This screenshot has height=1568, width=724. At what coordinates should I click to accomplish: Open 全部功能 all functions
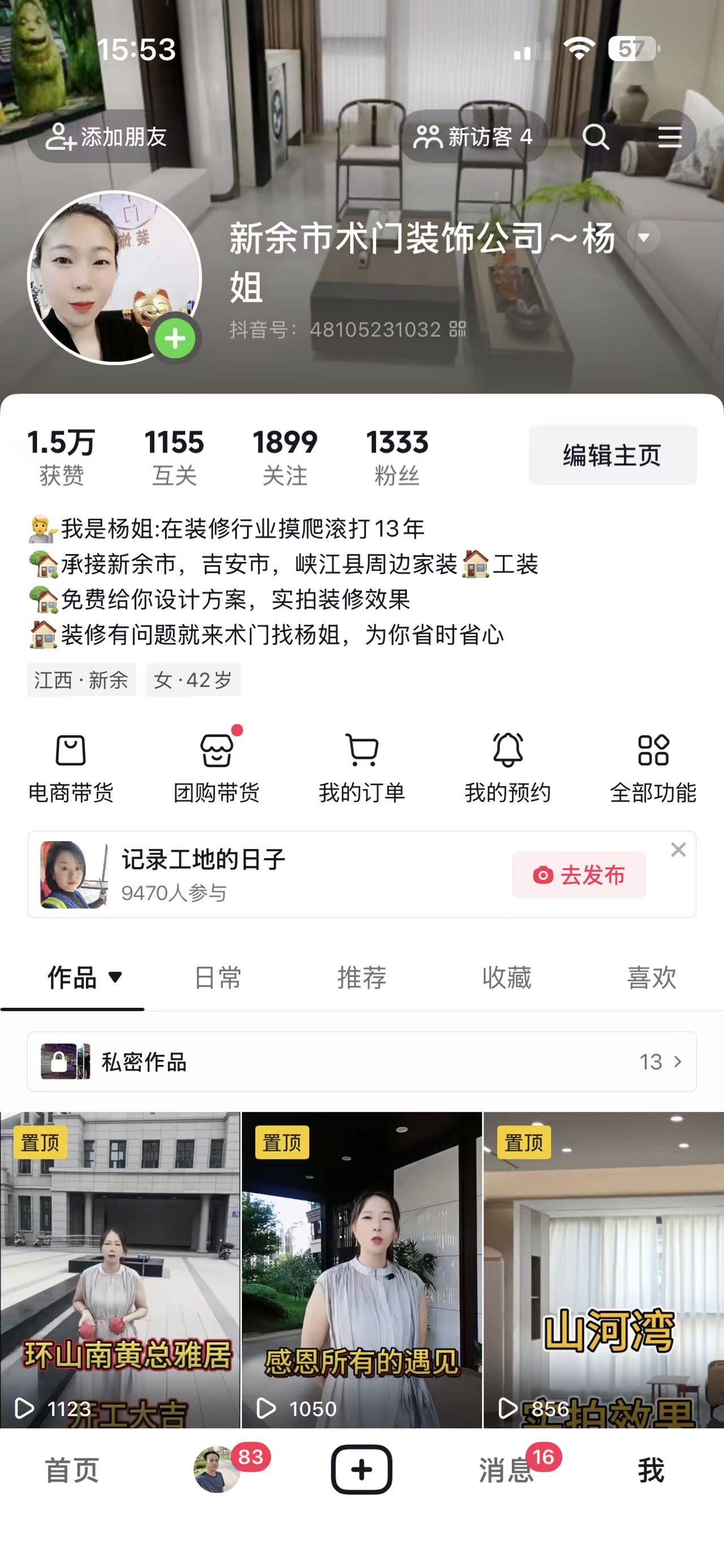(653, 767)
